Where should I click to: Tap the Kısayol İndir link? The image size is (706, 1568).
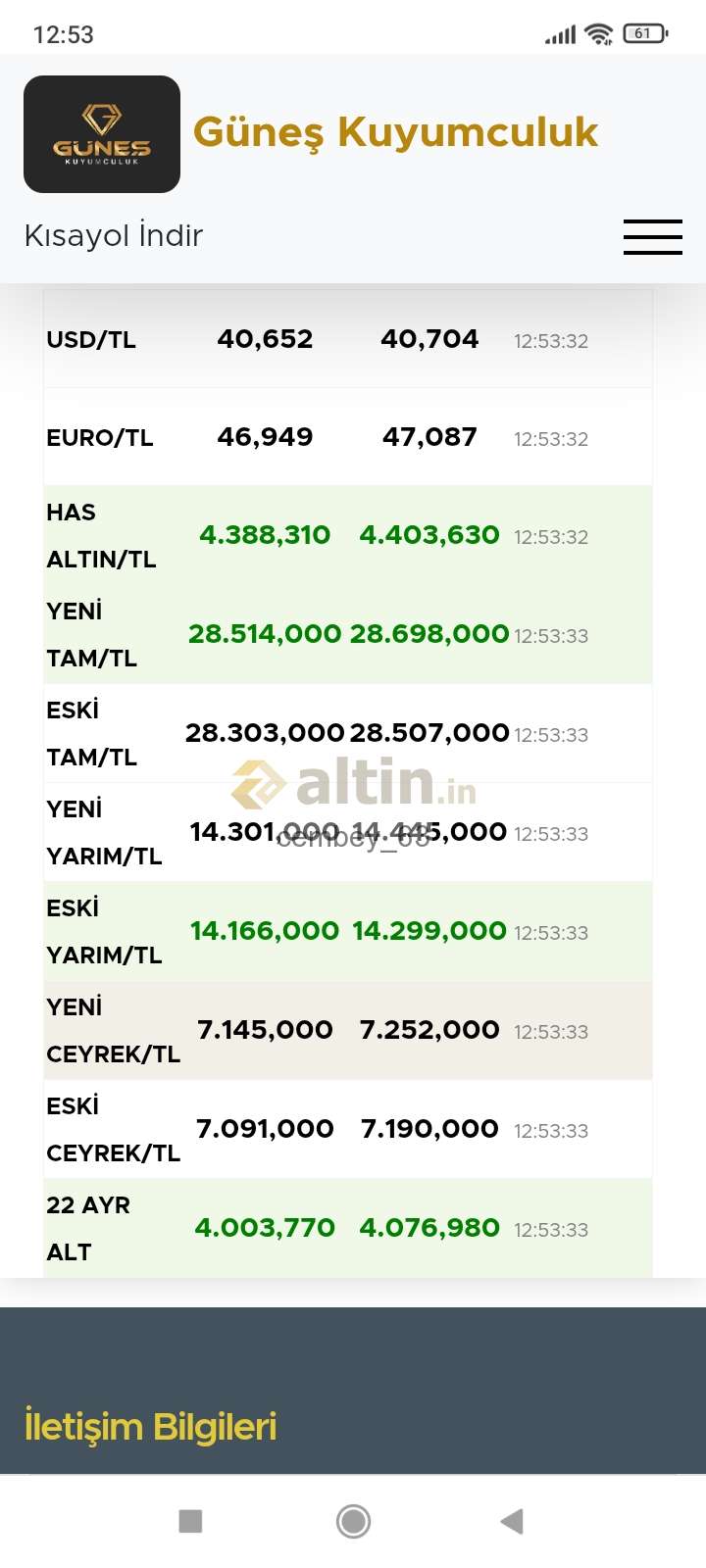(114, 236)
